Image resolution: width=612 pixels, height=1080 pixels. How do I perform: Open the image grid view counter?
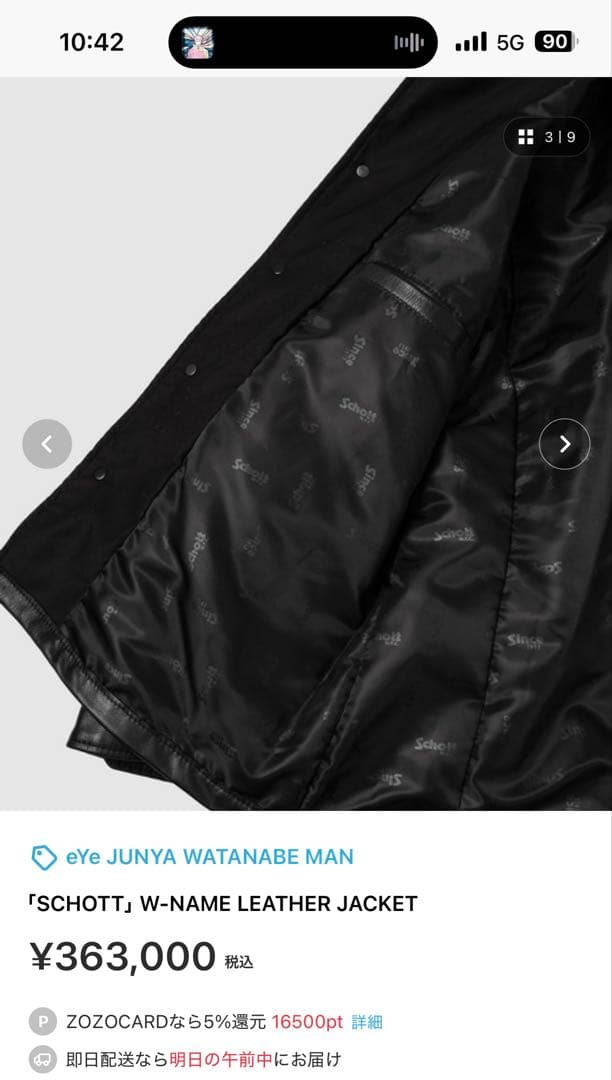coord(546,137)
